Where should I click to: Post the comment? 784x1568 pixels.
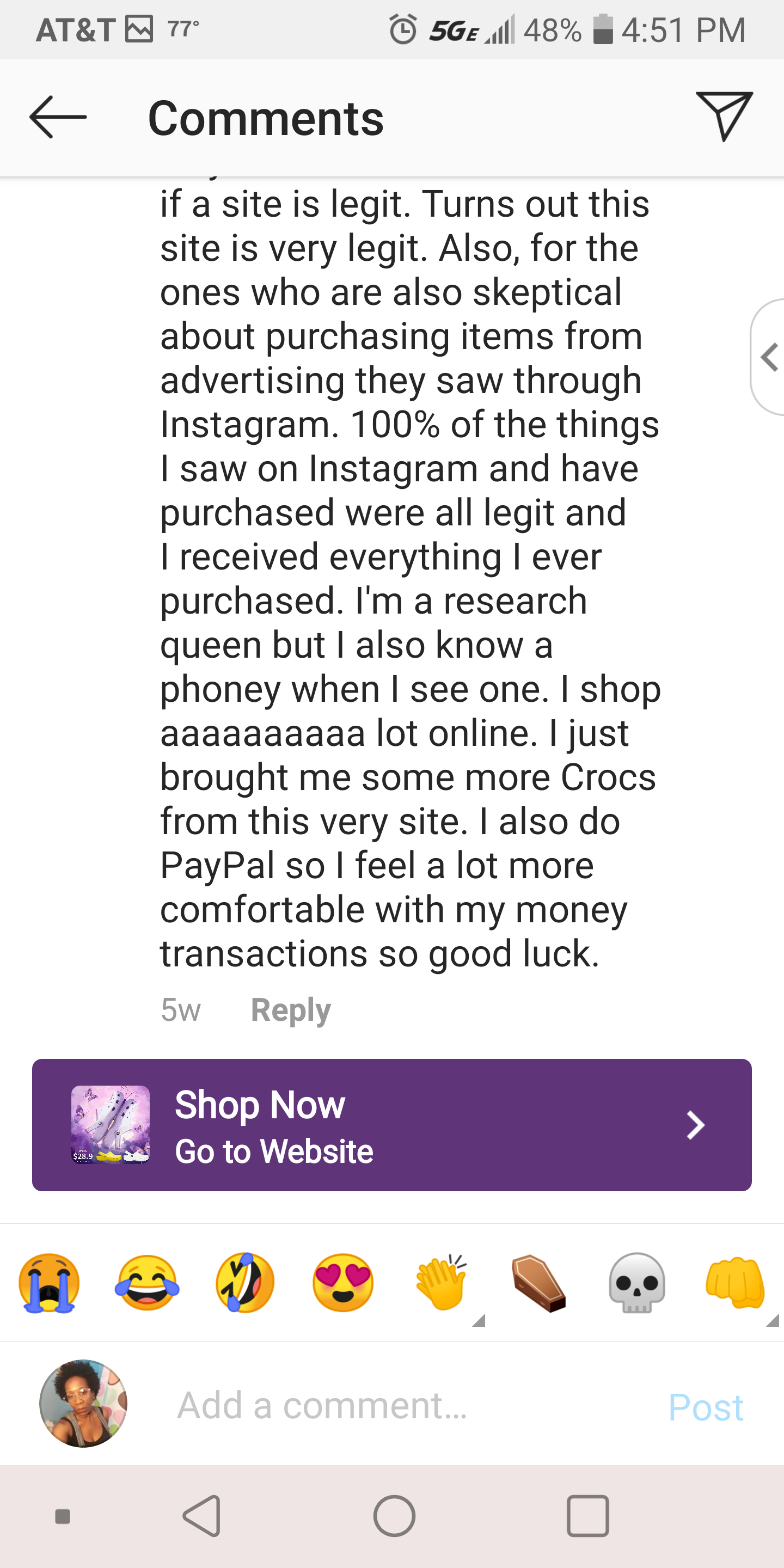point(706,1407)
